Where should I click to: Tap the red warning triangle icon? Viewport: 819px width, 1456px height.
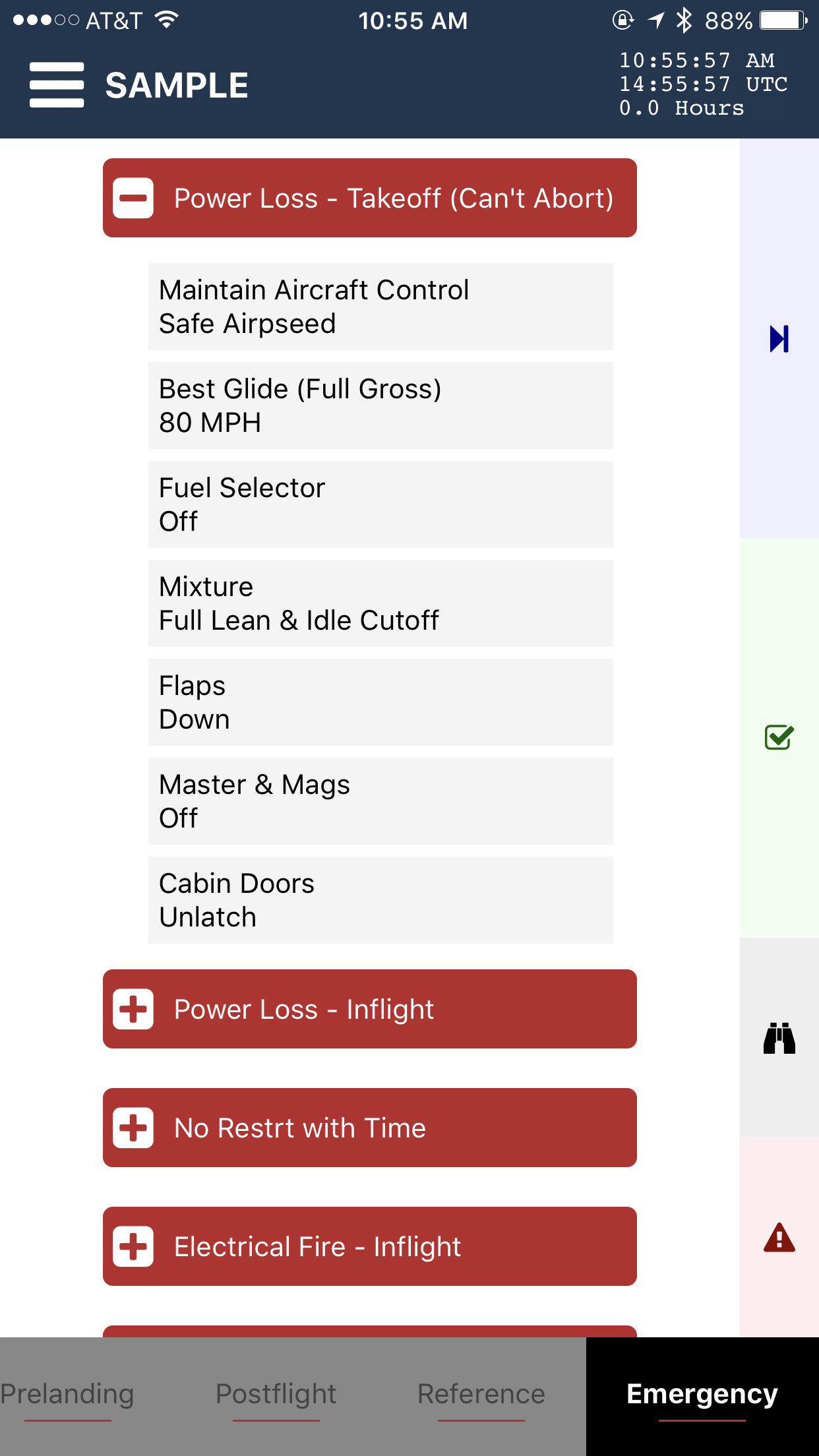pos(779,1238)
